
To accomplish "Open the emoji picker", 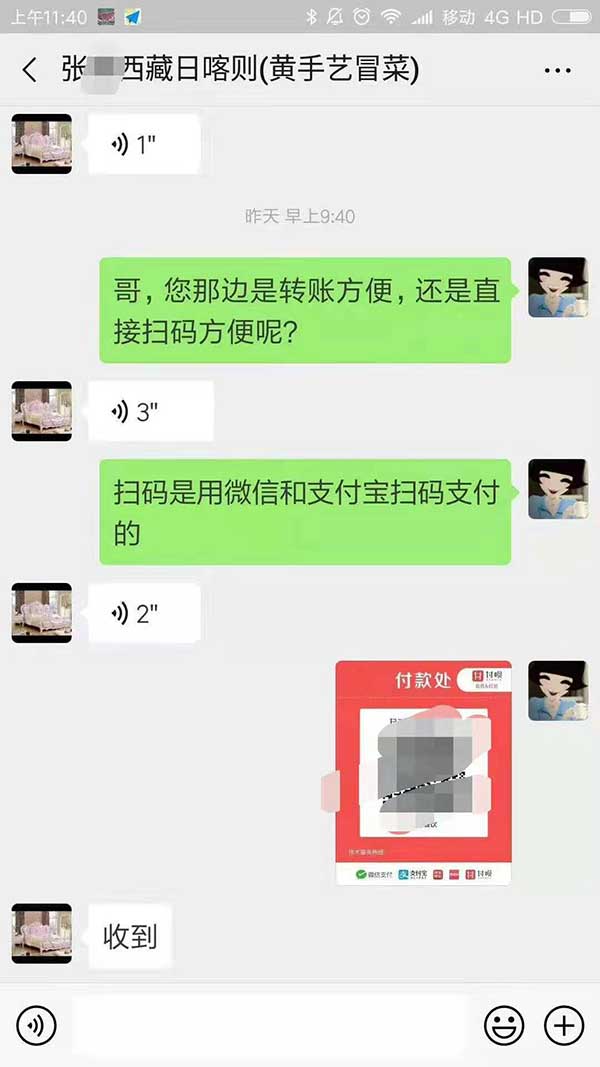I will pos(504,1024).
